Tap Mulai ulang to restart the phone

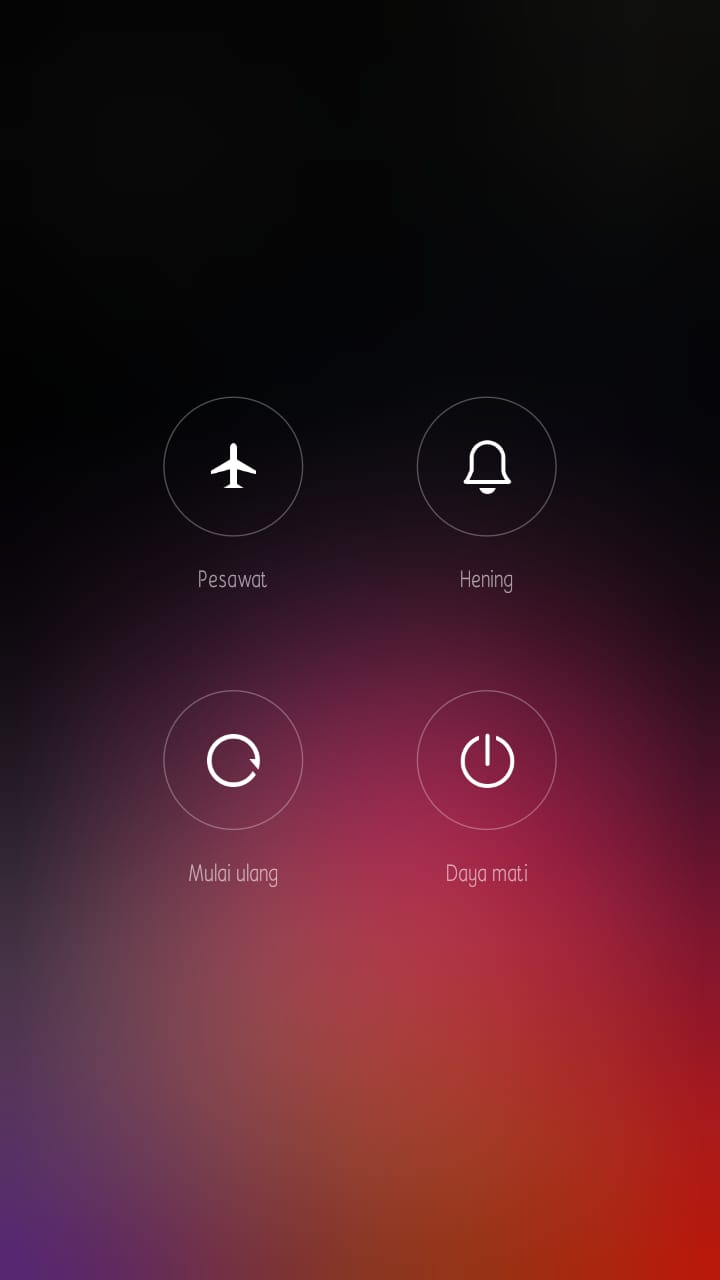233,760
